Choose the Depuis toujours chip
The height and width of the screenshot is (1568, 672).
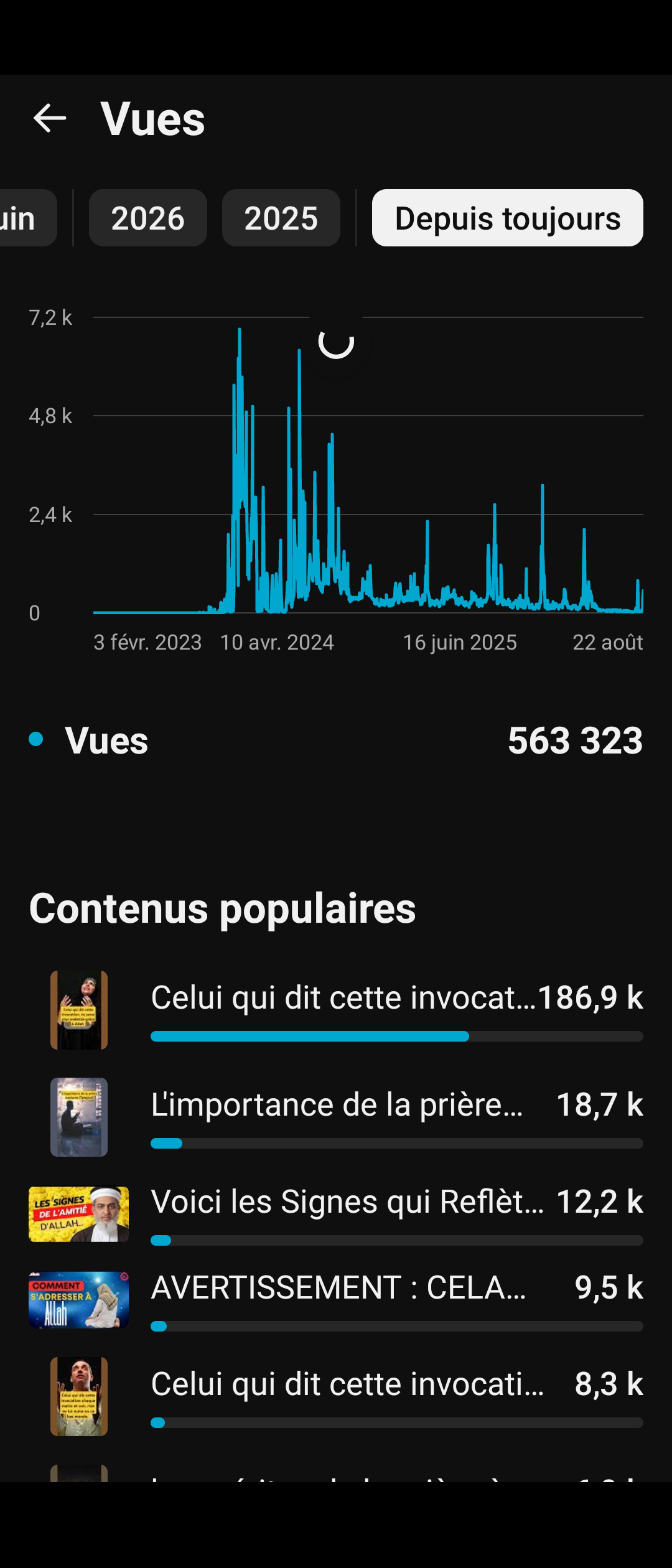[x=508, y=218]
